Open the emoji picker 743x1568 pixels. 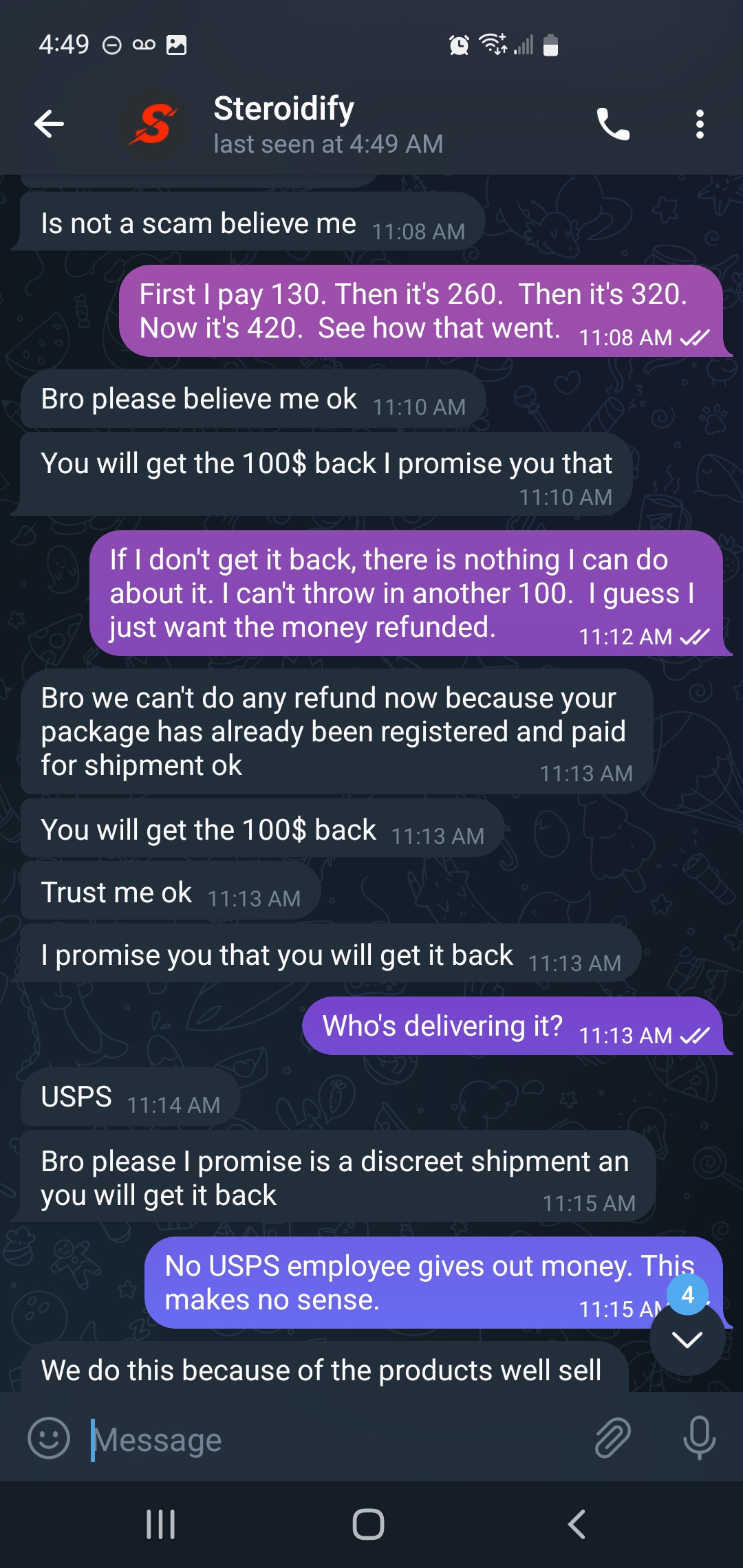coord(49,1438)
